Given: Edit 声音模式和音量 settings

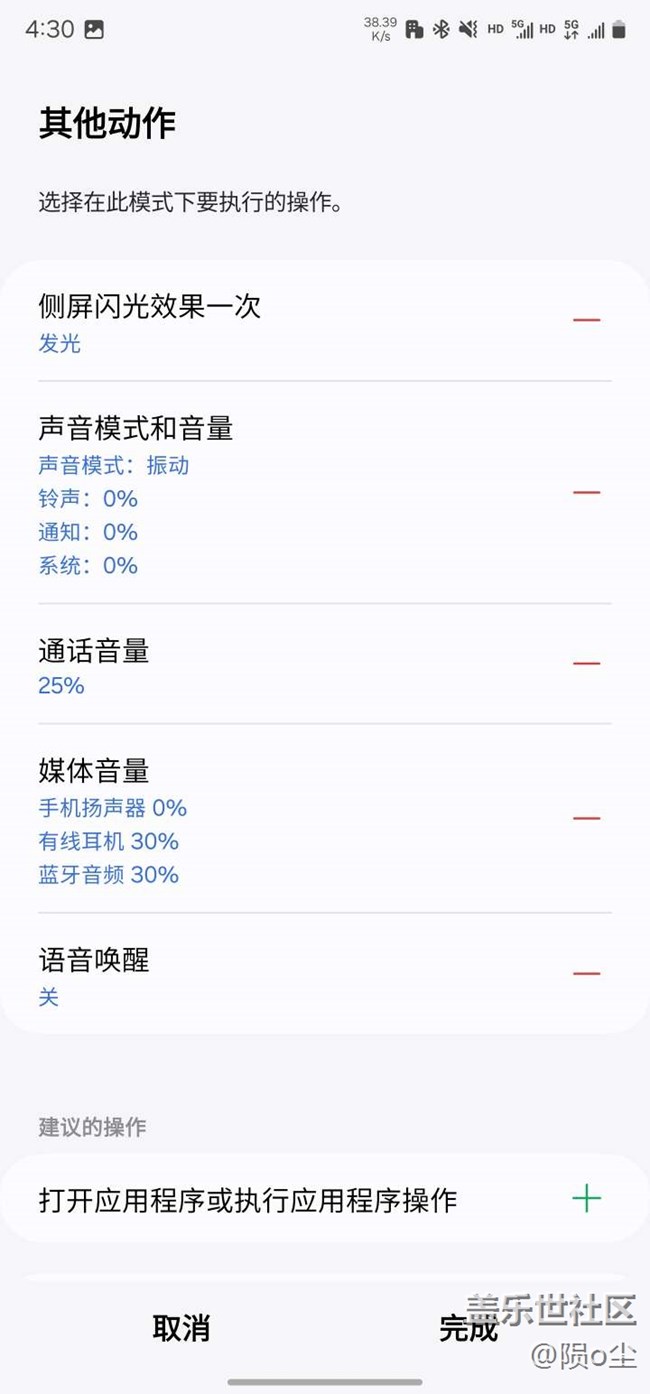Looking at the screenshot, I should [x=250, y=494].
